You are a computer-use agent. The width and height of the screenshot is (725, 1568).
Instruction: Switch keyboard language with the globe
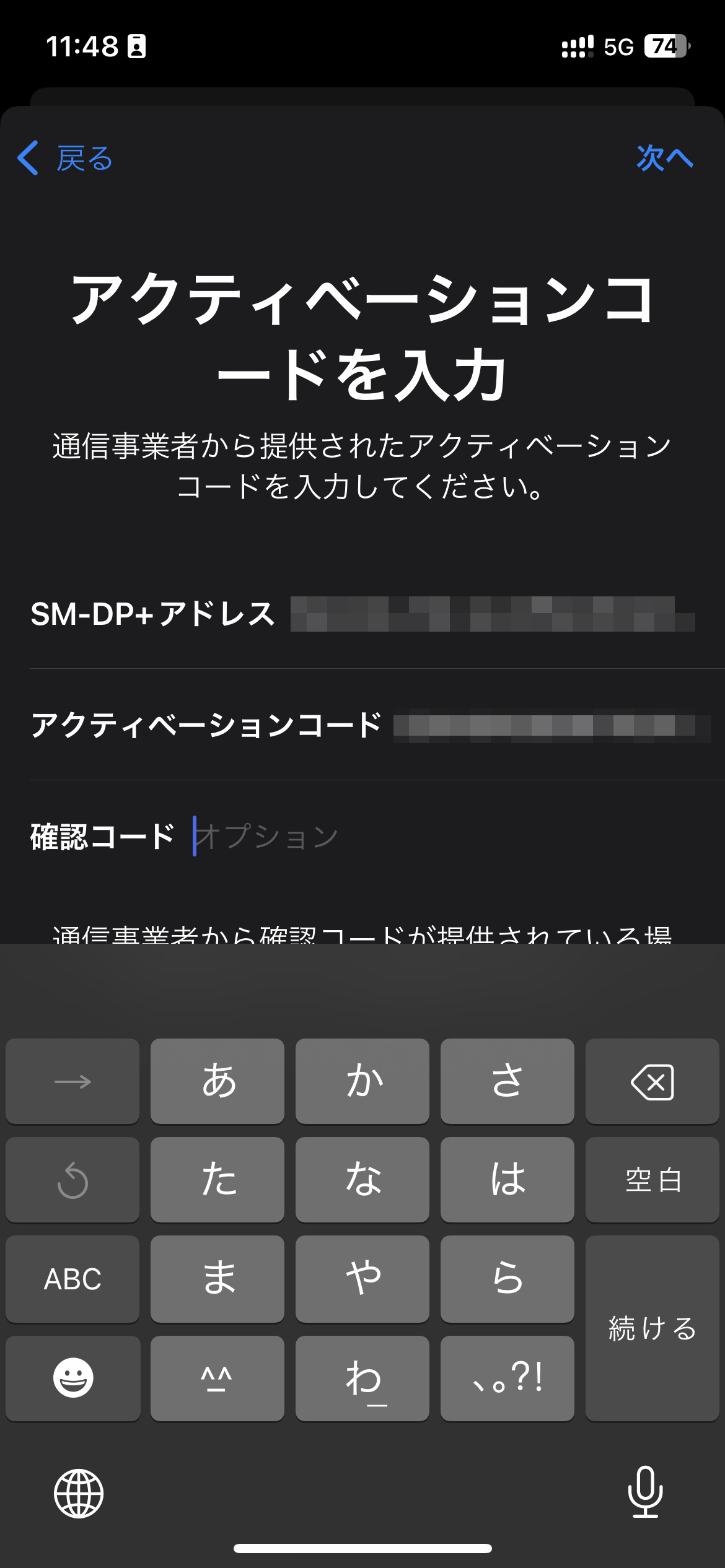(79, 1493)
